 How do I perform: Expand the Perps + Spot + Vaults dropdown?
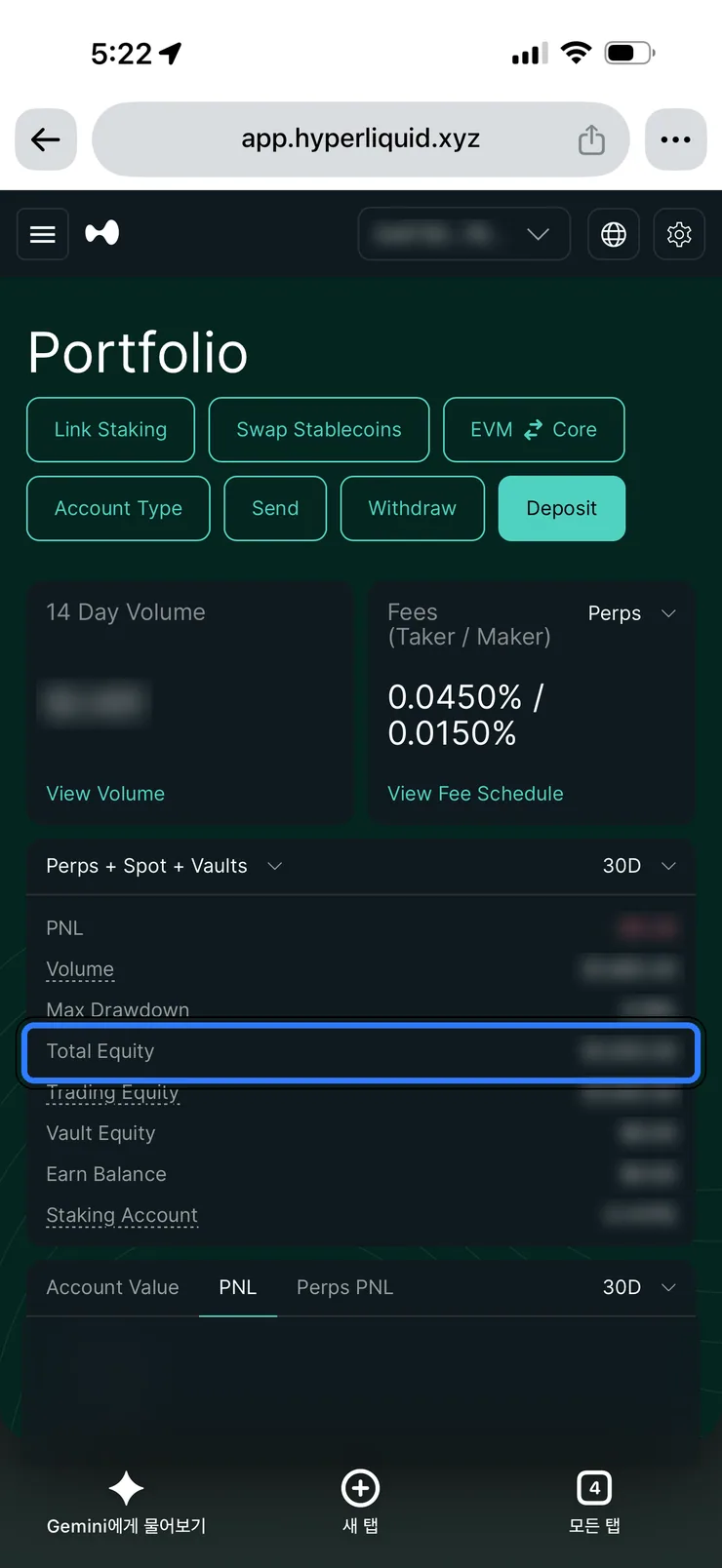(164, 866)
